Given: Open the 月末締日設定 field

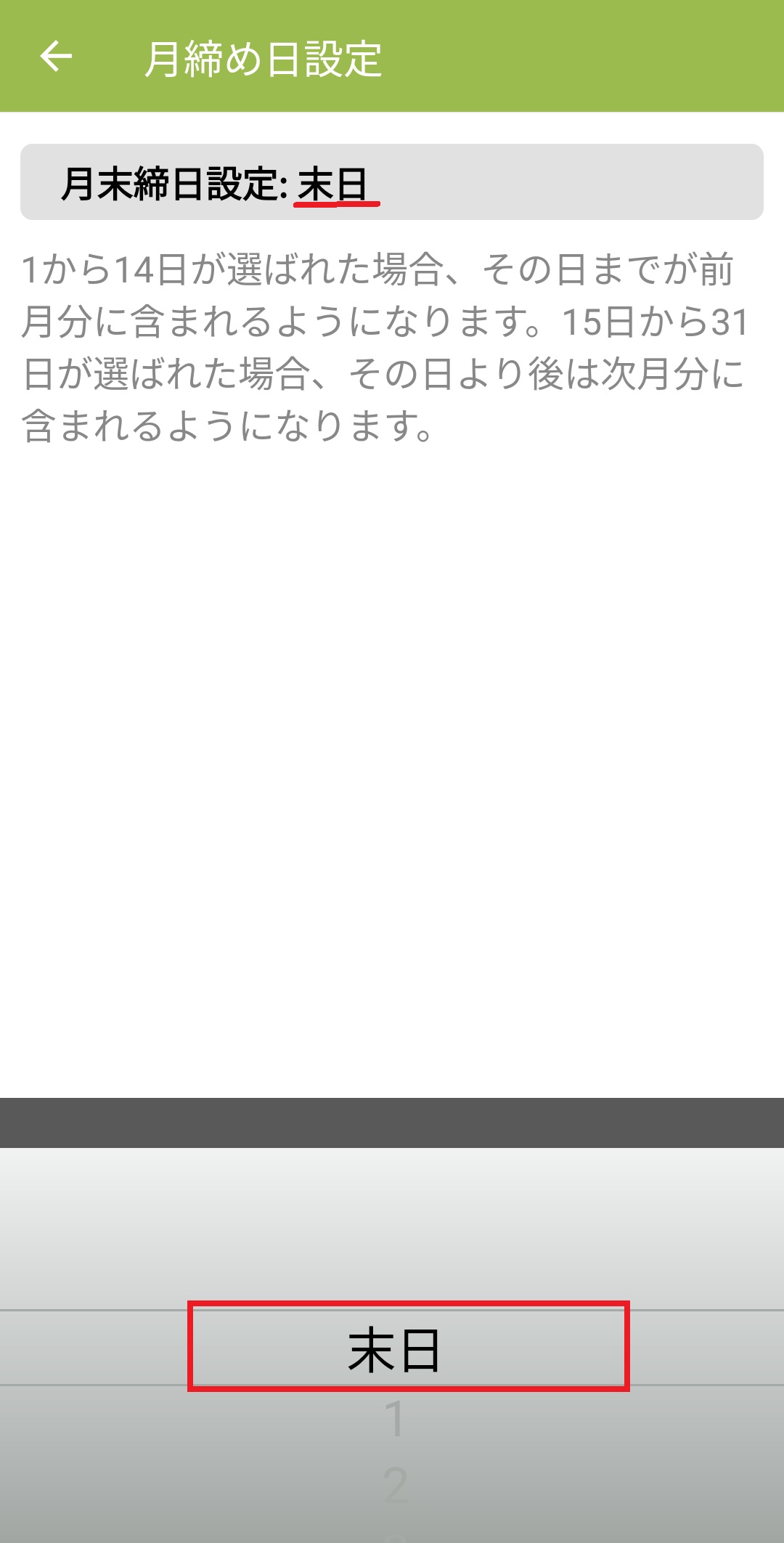Looking at the screenshot, I should (x=392, y=182).
